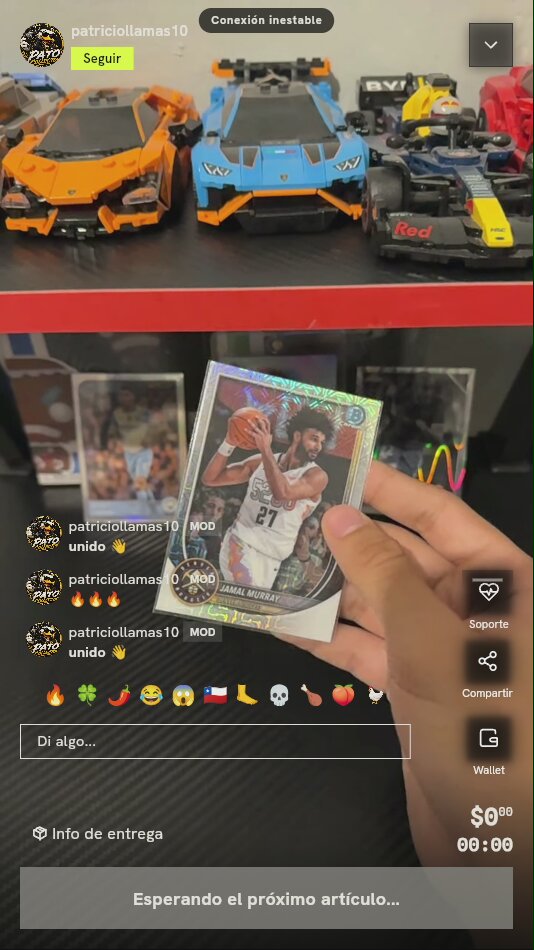Send the chicken leg emoji
This screenshot has width=534, height=950.
(312, 695)
